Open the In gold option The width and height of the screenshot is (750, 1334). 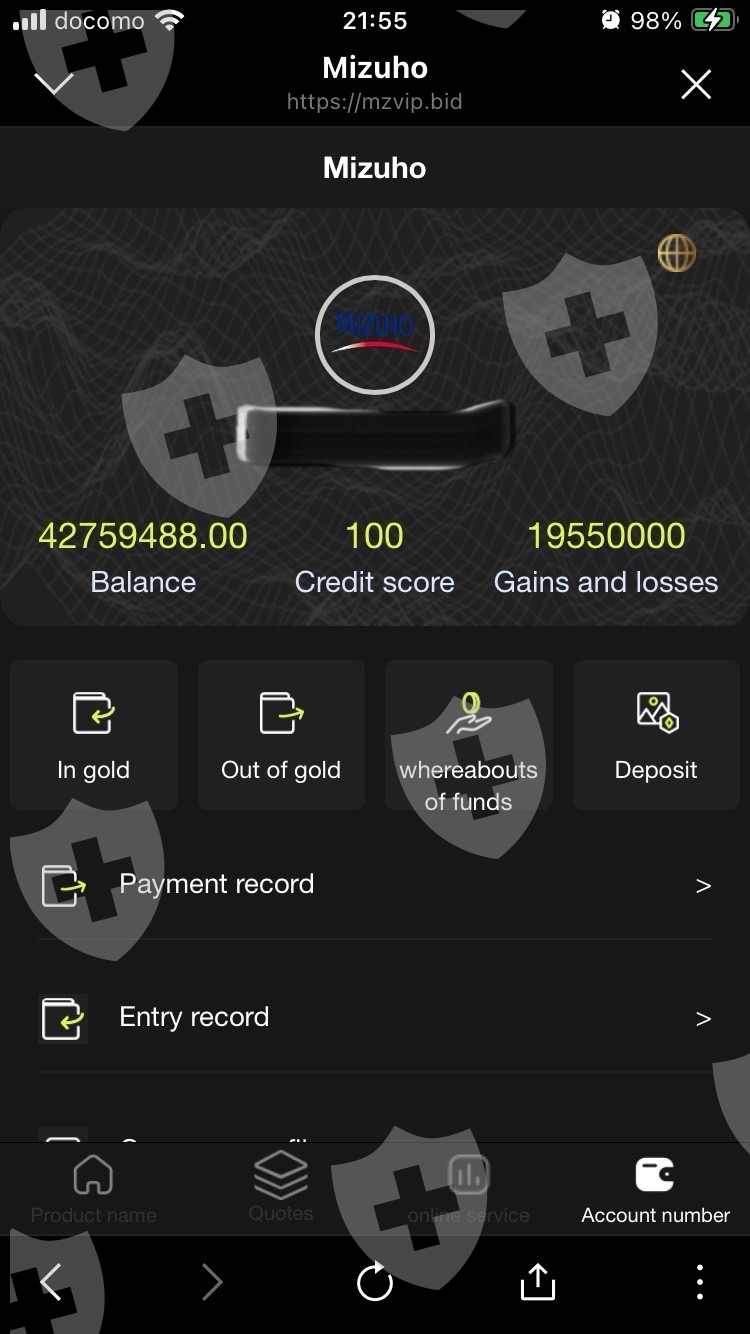(x=94, y=735)
